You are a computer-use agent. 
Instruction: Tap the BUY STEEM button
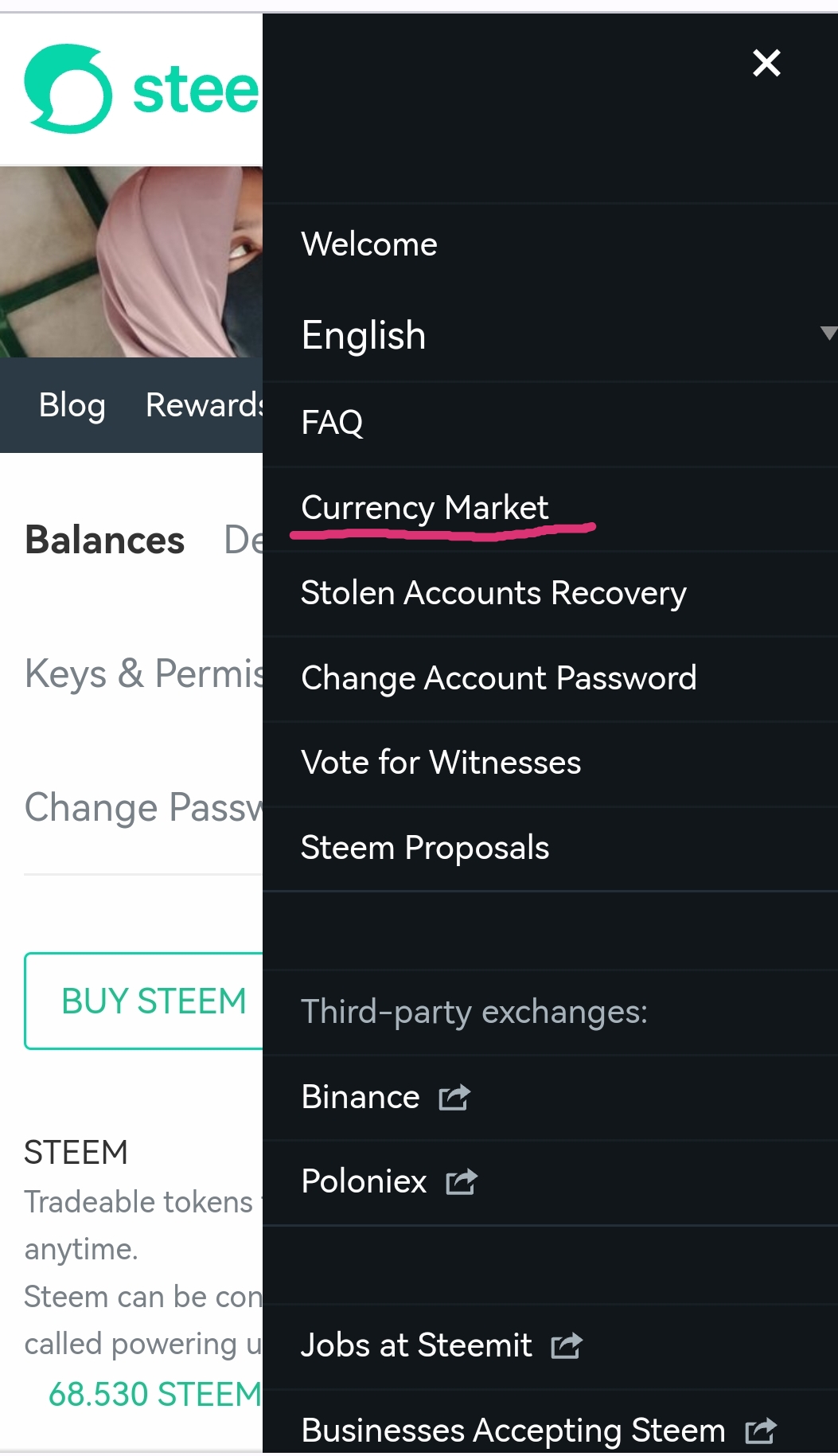pyautogui.click(x=153, y=1001)
